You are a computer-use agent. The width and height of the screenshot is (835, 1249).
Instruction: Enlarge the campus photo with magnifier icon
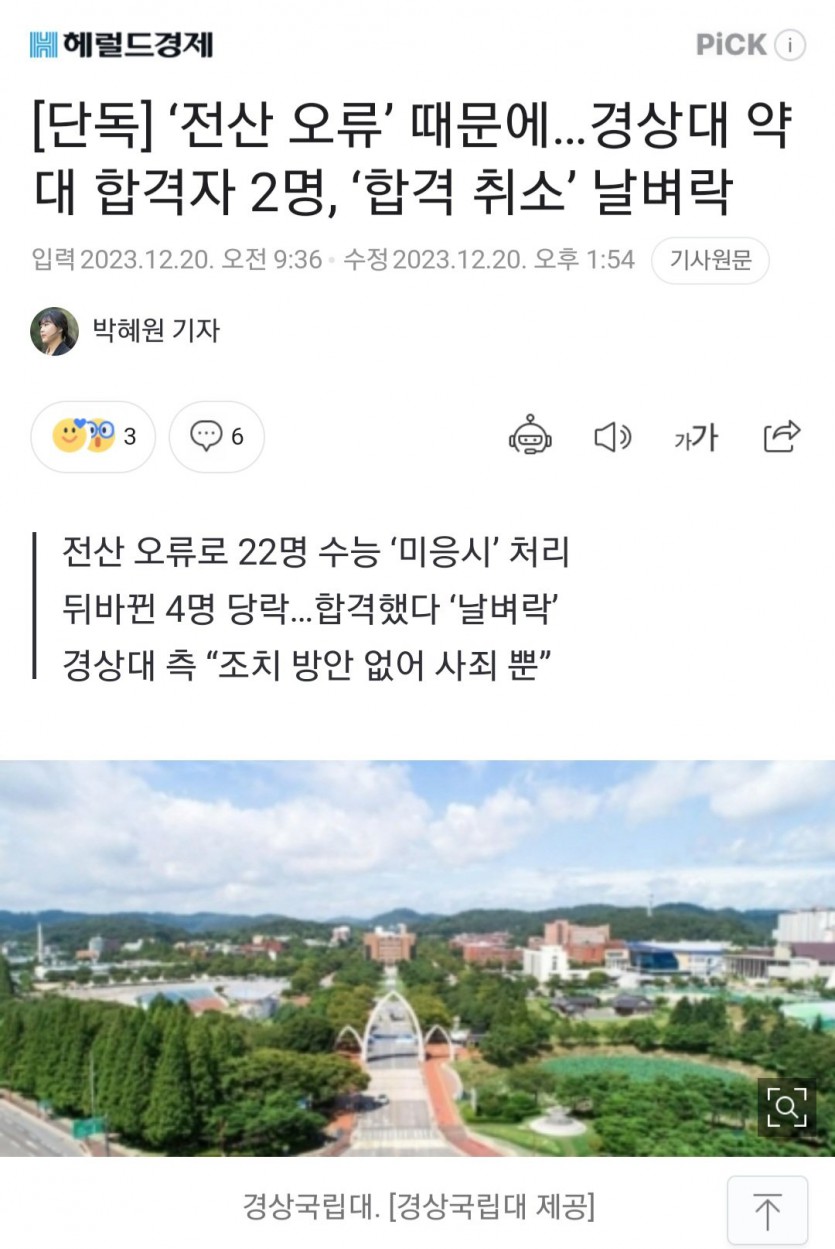(x=786, y=1107)
